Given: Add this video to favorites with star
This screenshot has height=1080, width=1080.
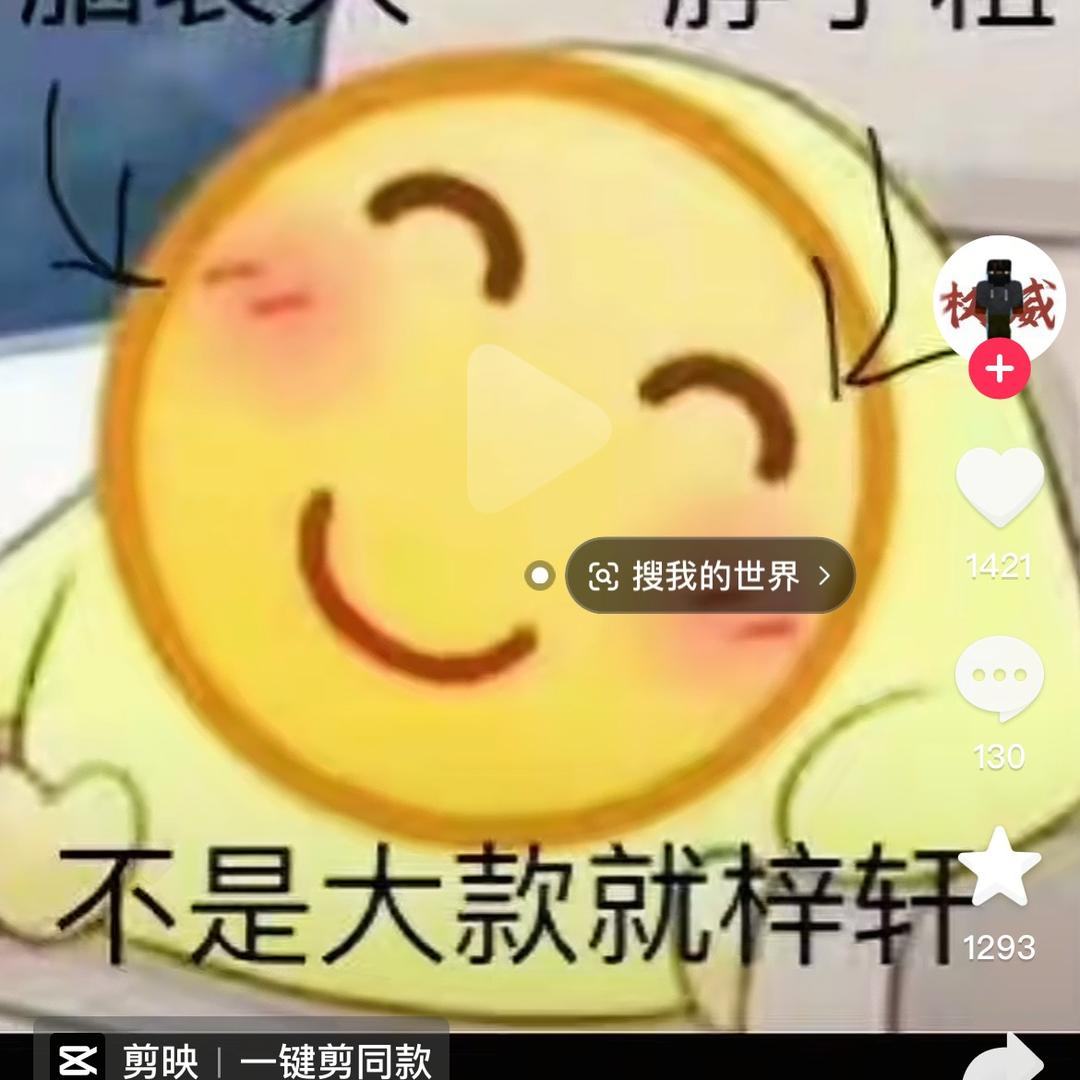Looking at the screenshot, I should pyautogui.click(x=999, y=868).
